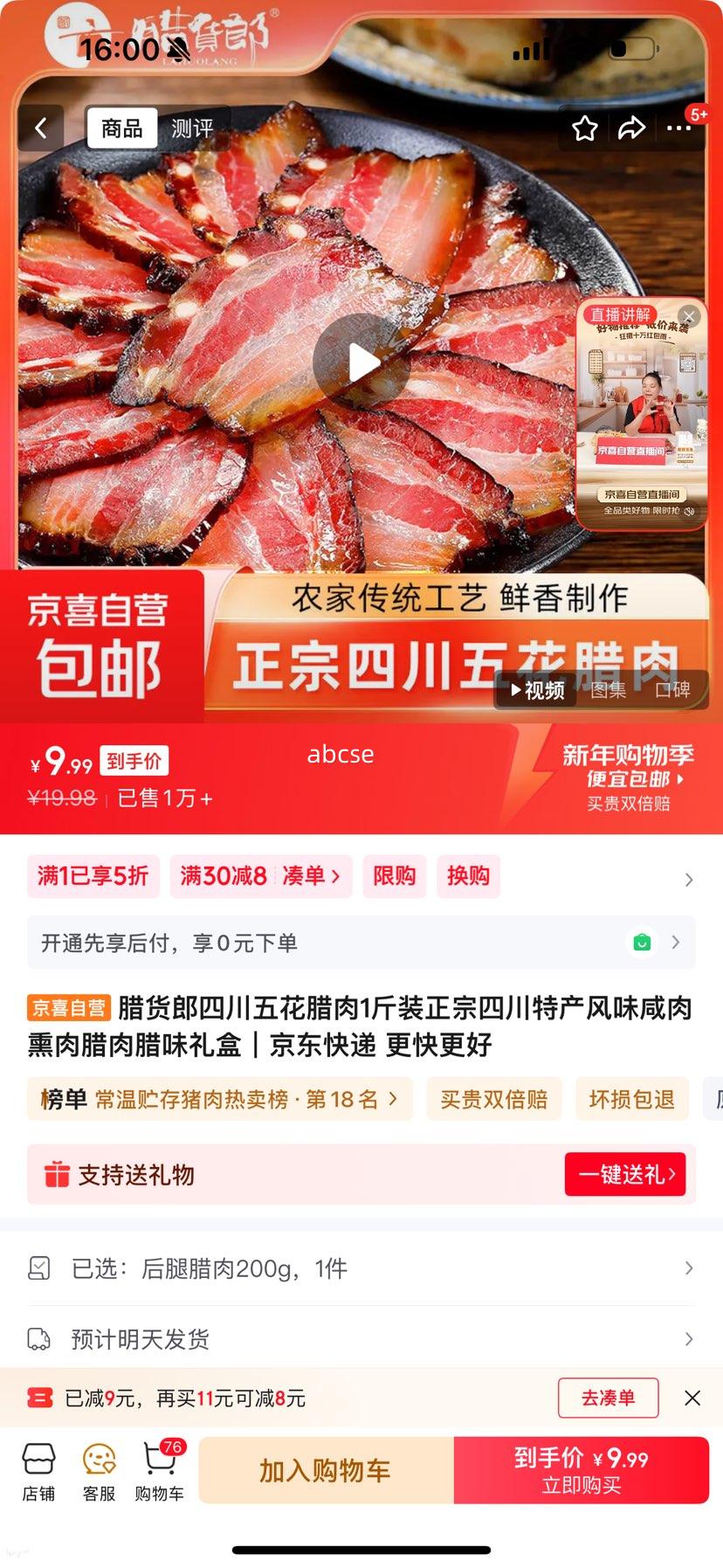Tap the back arrow to return
The height and width of the screenshot is (1568, 723).
41,128
